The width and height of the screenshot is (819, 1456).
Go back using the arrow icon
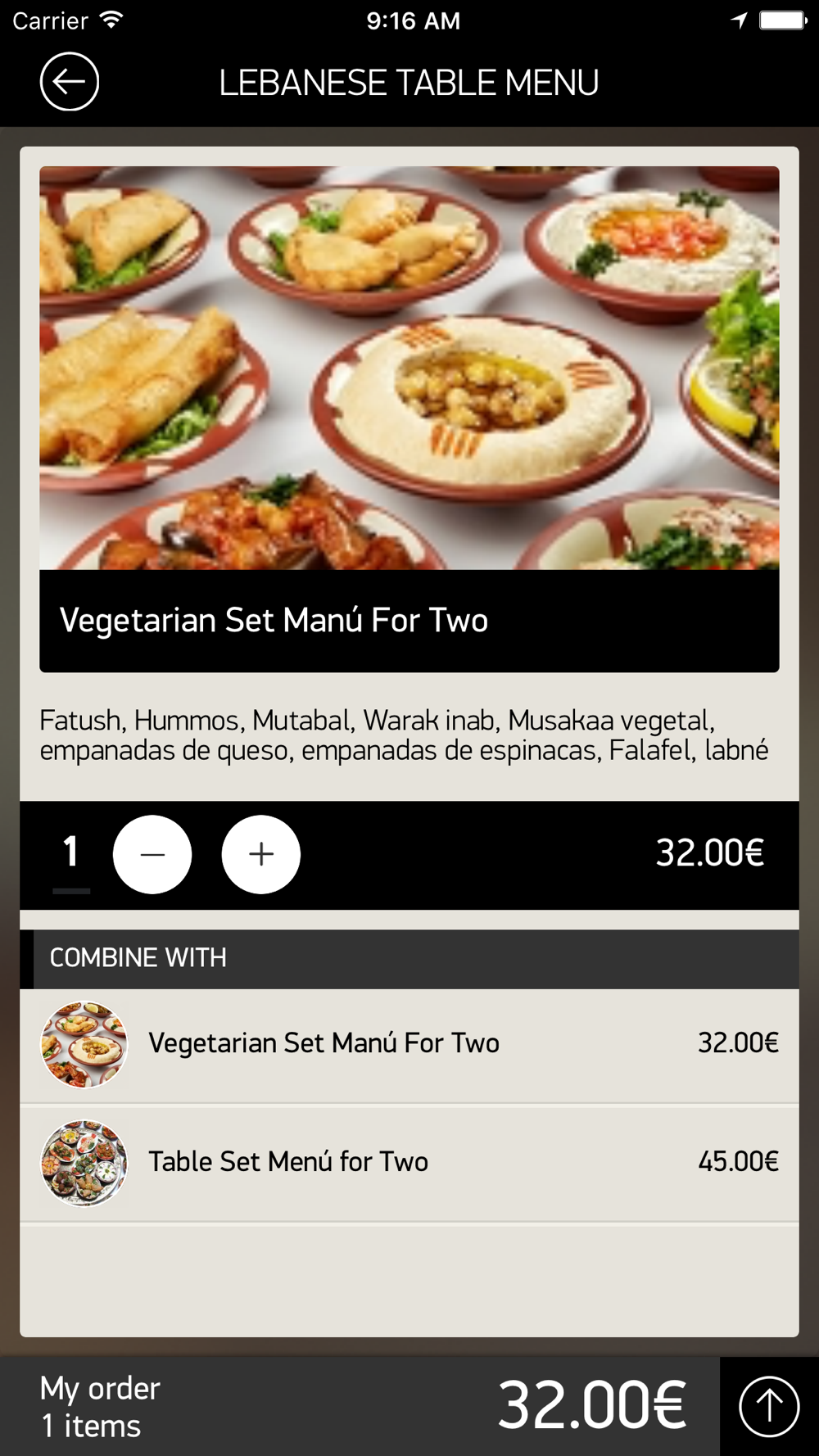coord(70,82)
